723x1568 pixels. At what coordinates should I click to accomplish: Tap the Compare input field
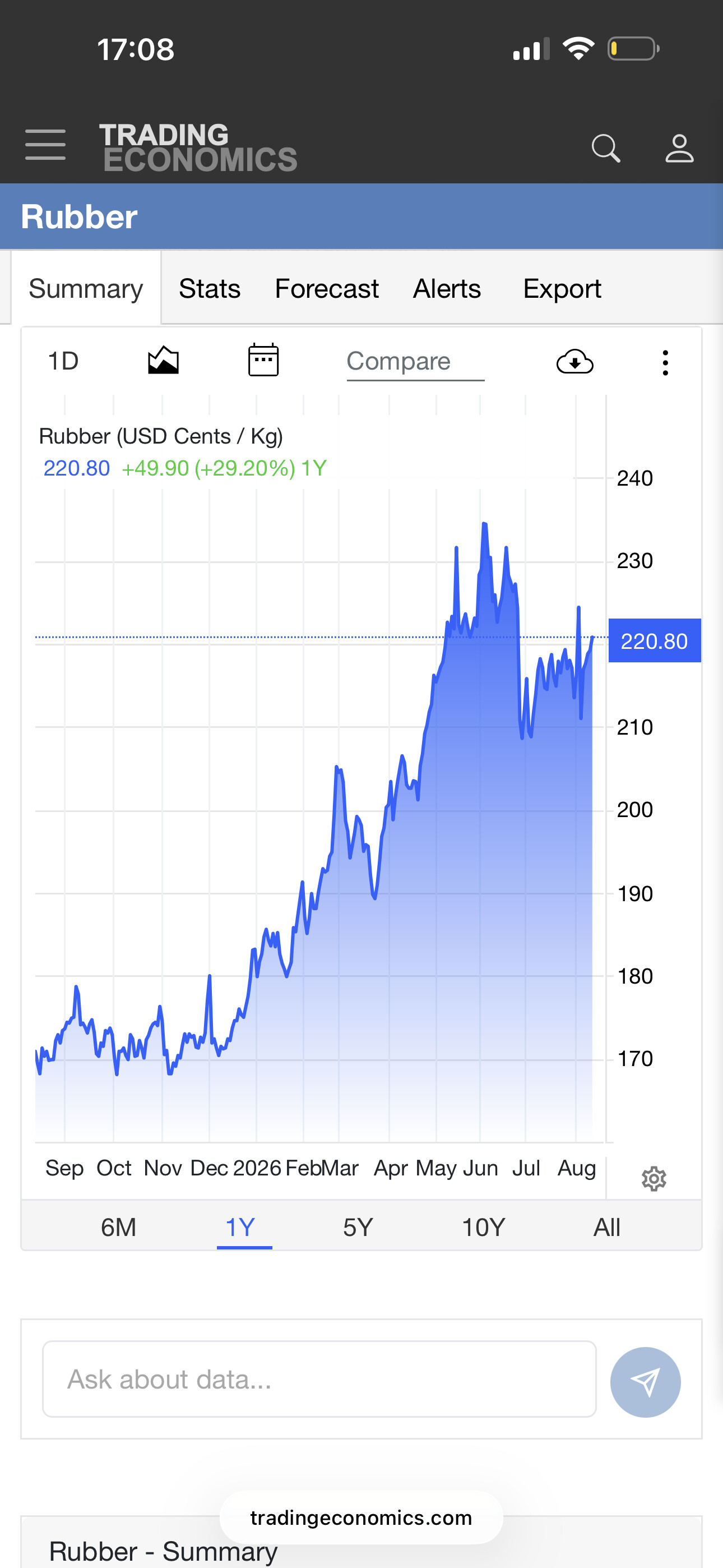pyautogui.click(x=415, y=362)
